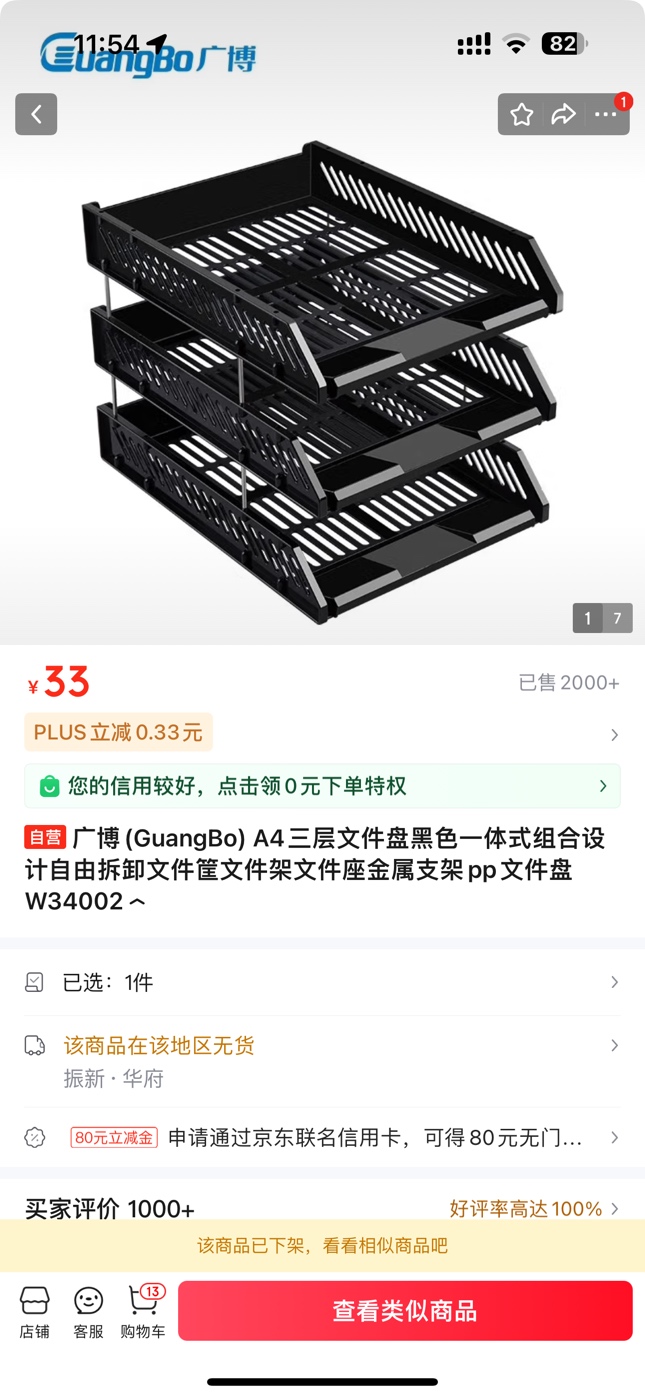The image size is (645, 1398).
Task: Open the 80元立减金 credit card offer
Action: 322,1137
